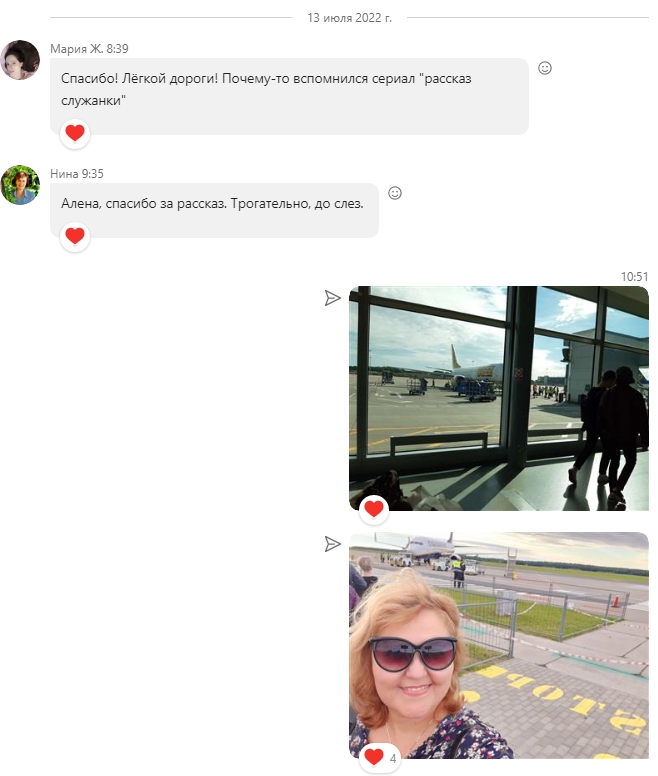
Task: Open Мария Ж.'s profile avatar
Action: (x=20, y=60)
